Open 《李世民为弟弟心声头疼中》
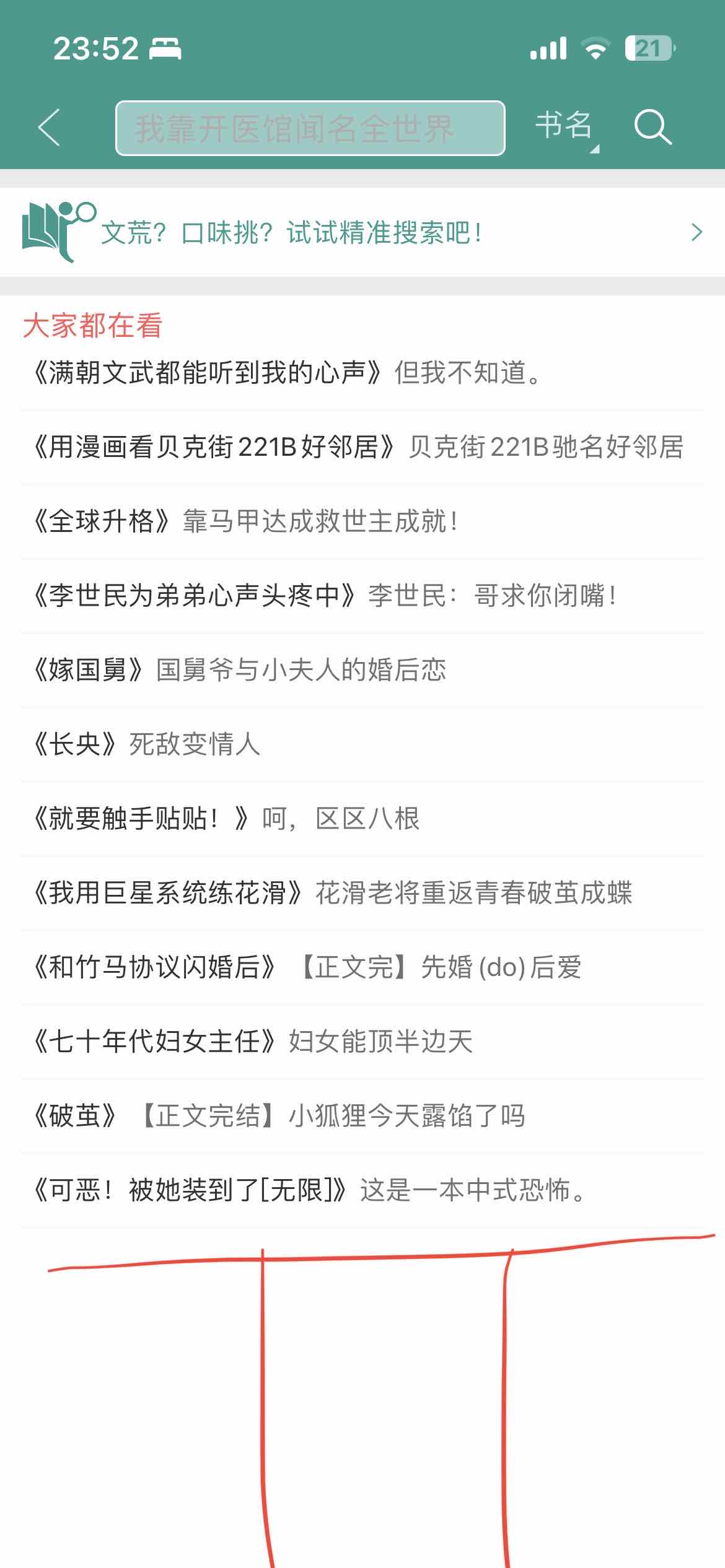The width and height of the screenshot is (725, 1568). (362, 596)
